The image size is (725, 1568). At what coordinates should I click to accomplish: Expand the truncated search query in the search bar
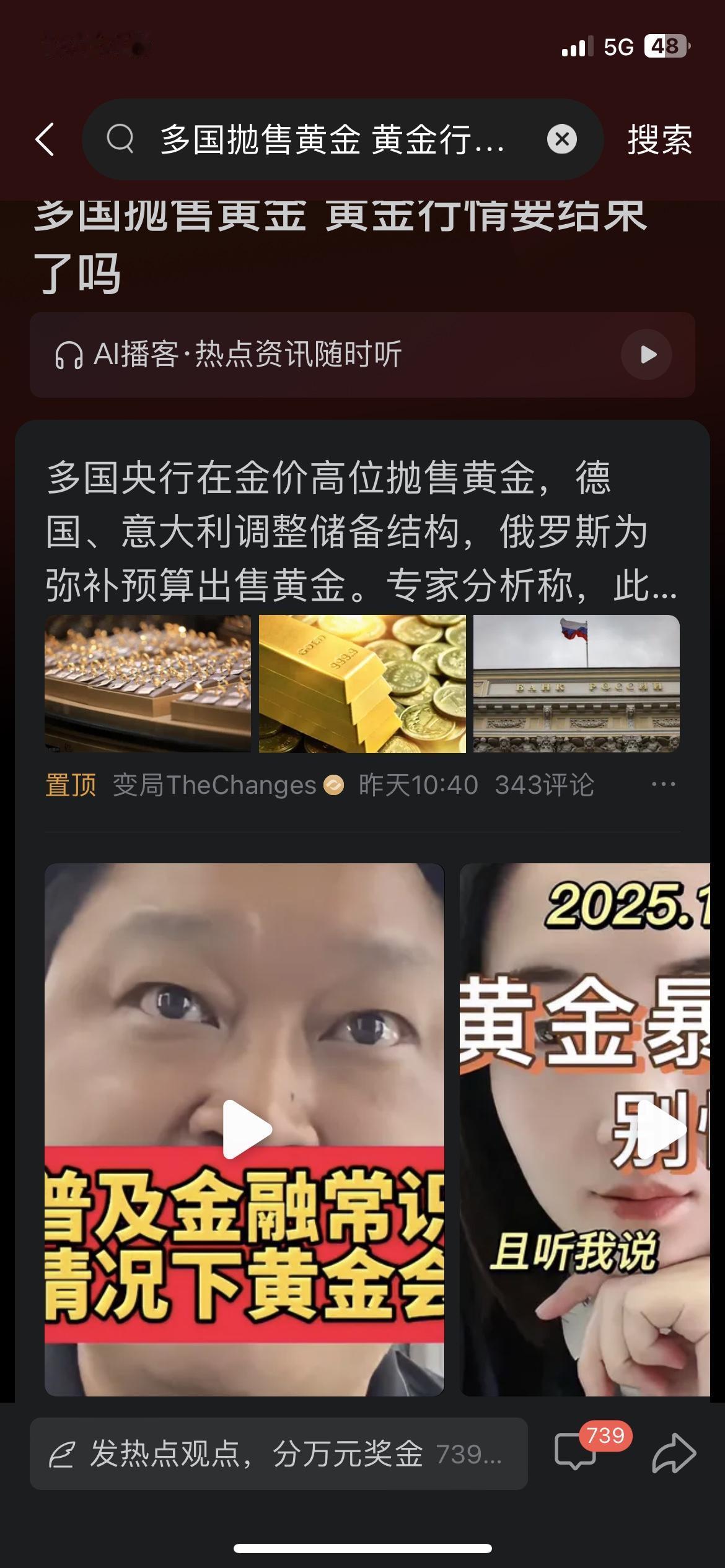point(328,141)
